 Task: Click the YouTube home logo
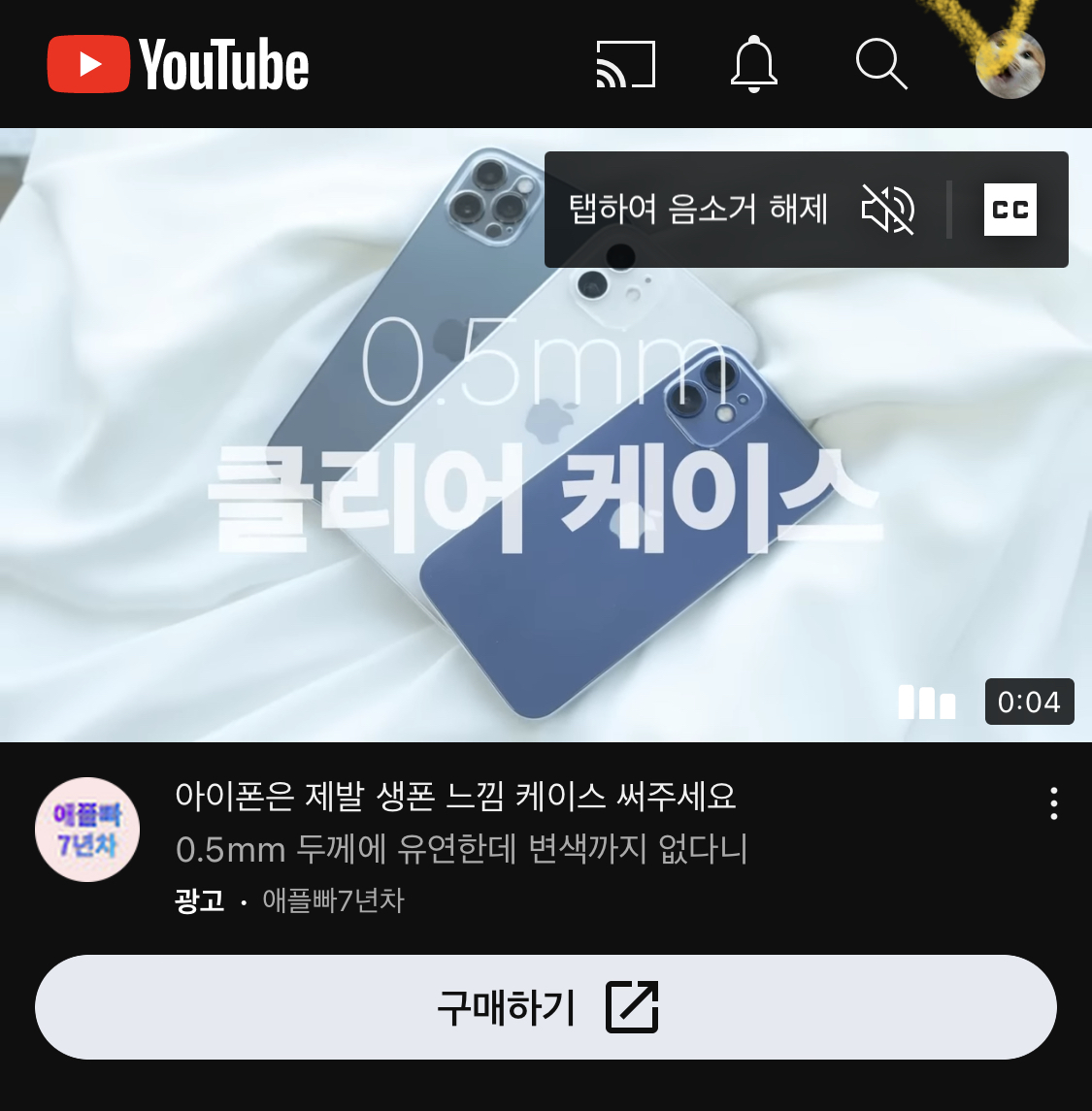click(177, 63)
